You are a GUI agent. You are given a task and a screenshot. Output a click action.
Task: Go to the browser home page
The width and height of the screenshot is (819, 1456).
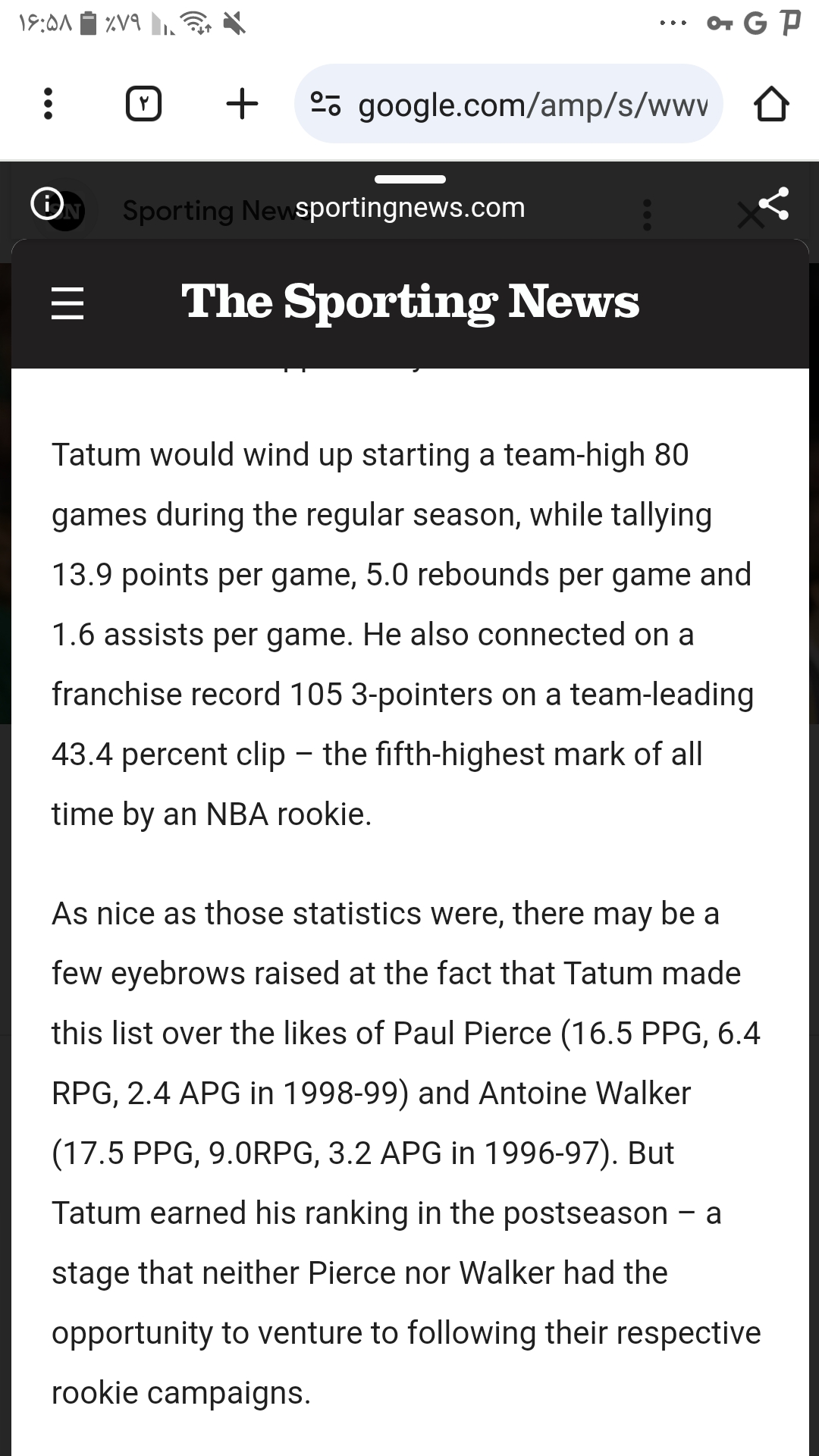pyautogui.click(x=771, y=104)
